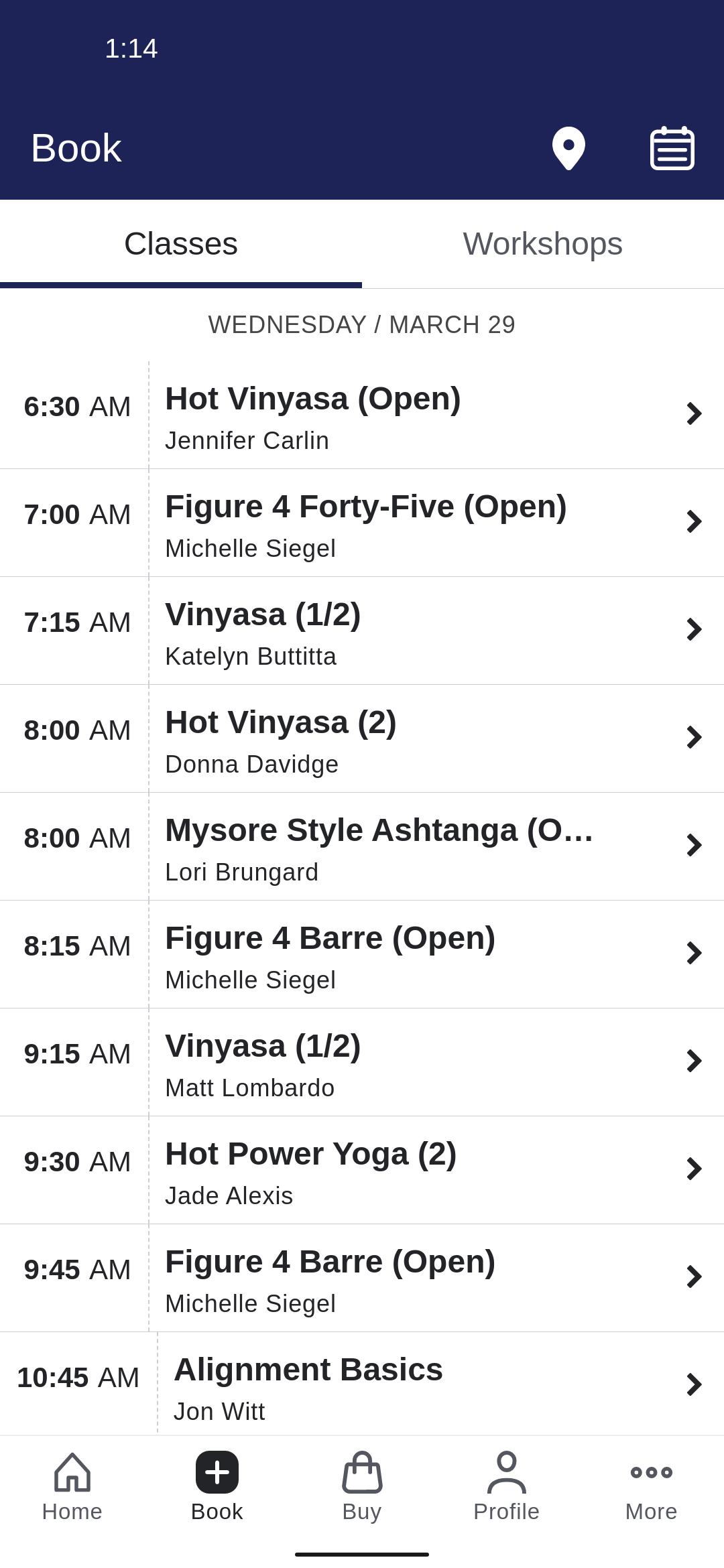Open the 8:15 AM Figure 4 Barre class

(x=362, y=955)
